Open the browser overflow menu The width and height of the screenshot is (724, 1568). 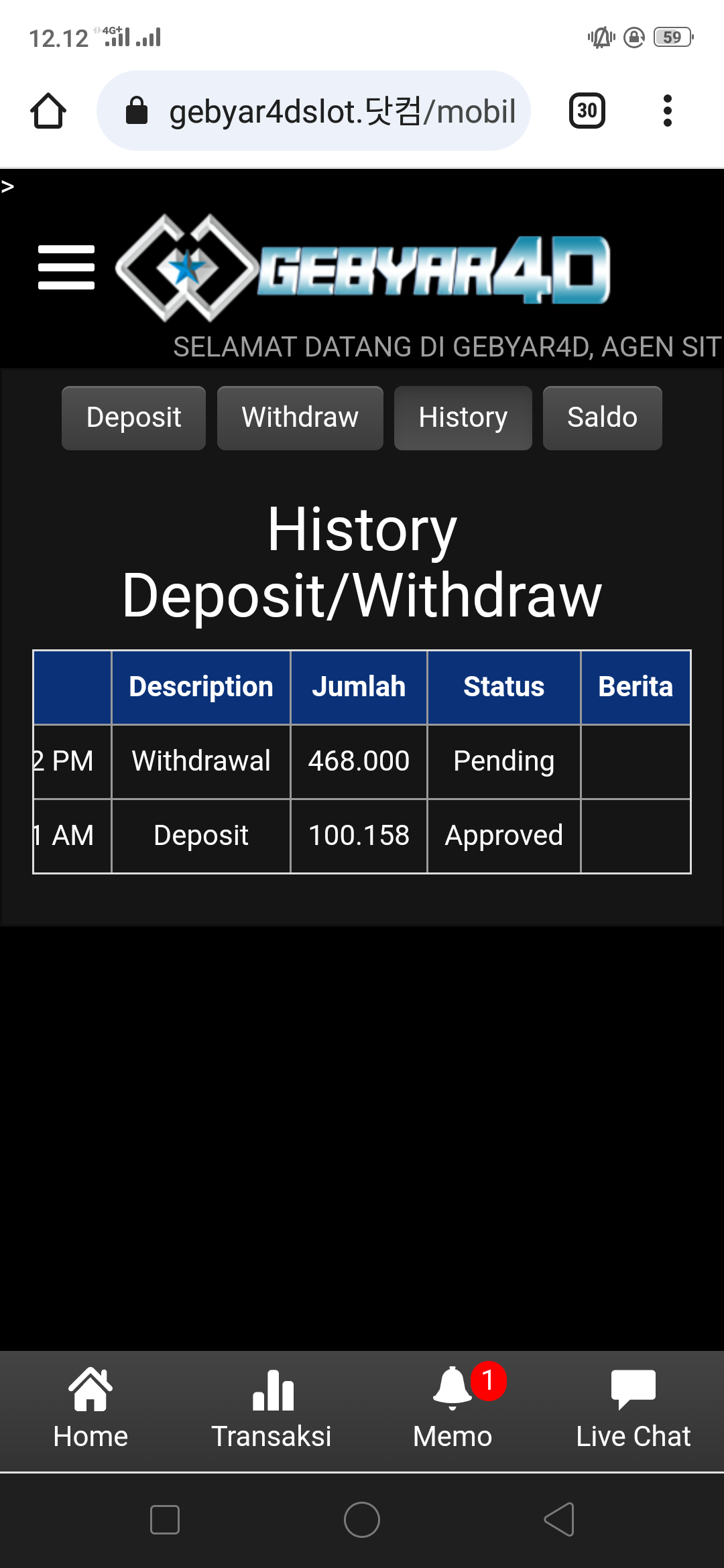[667, 111]
